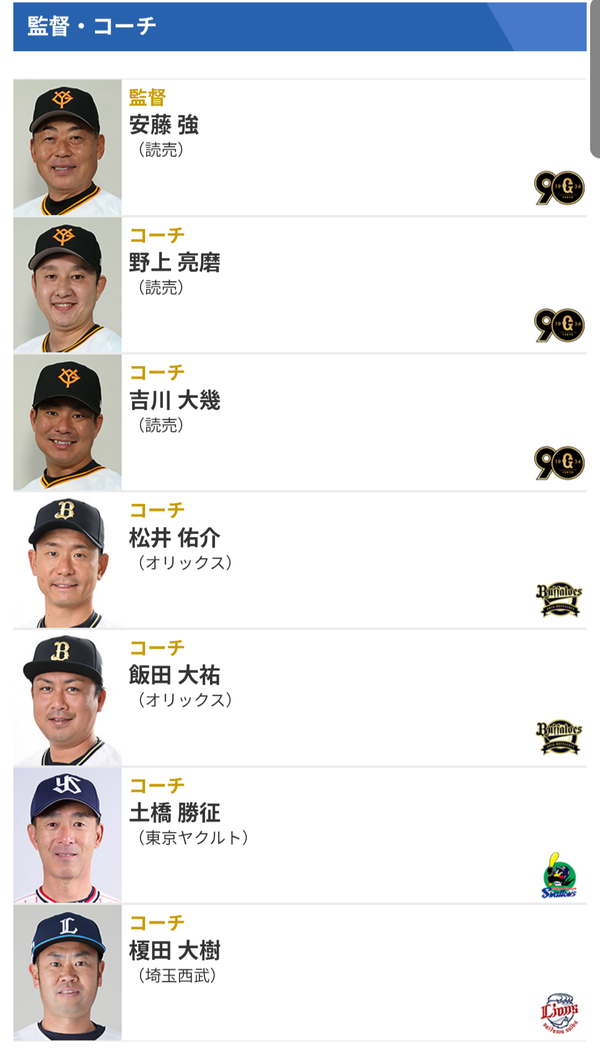This screenshot has width=600, height=1058.
Task: Open coach 野上 亮磨's profile
Action: [x=300, y=285]
